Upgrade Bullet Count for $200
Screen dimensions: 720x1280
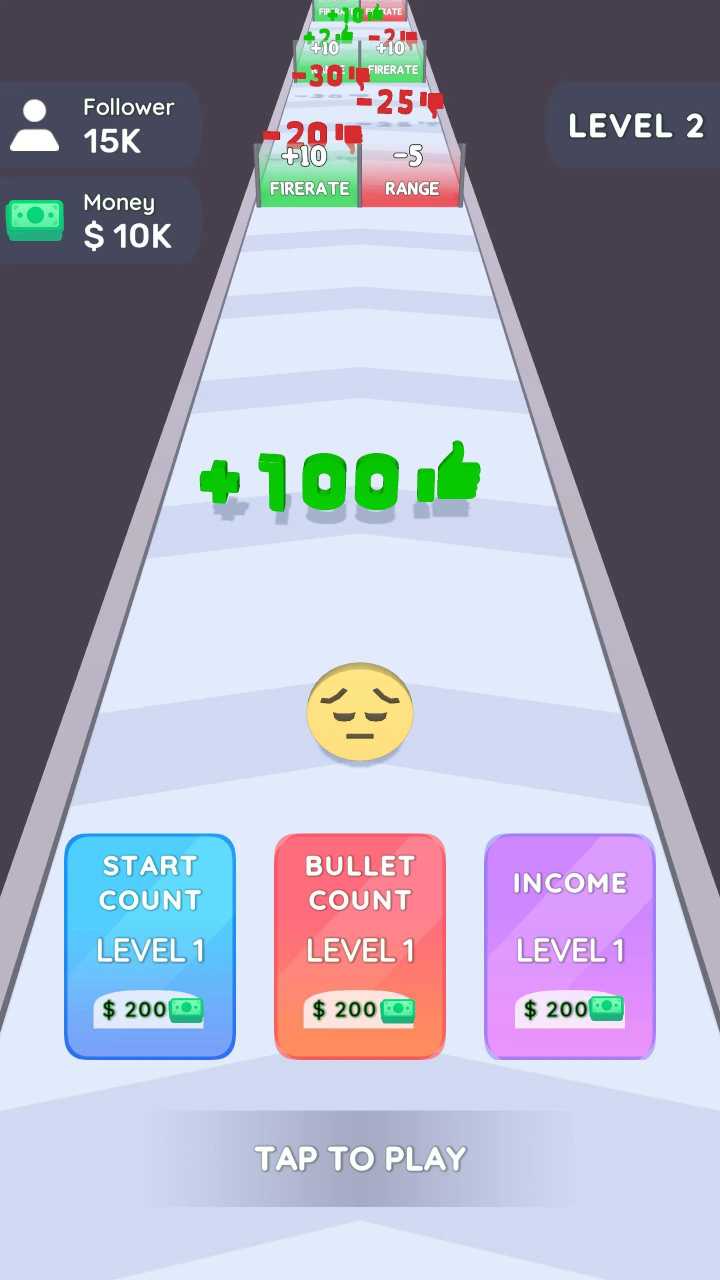[360, 946]
